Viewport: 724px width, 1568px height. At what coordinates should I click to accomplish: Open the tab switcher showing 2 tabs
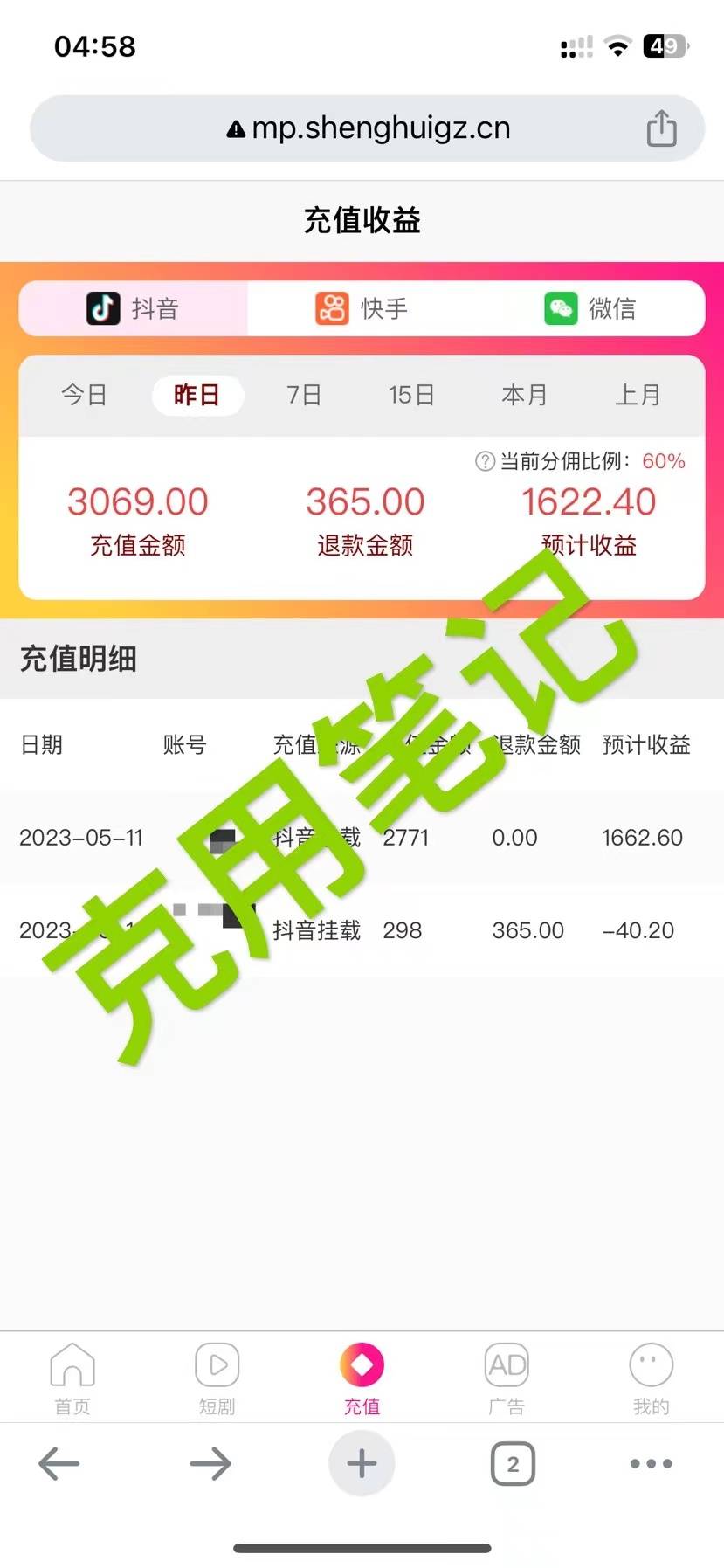[513, 1464]
